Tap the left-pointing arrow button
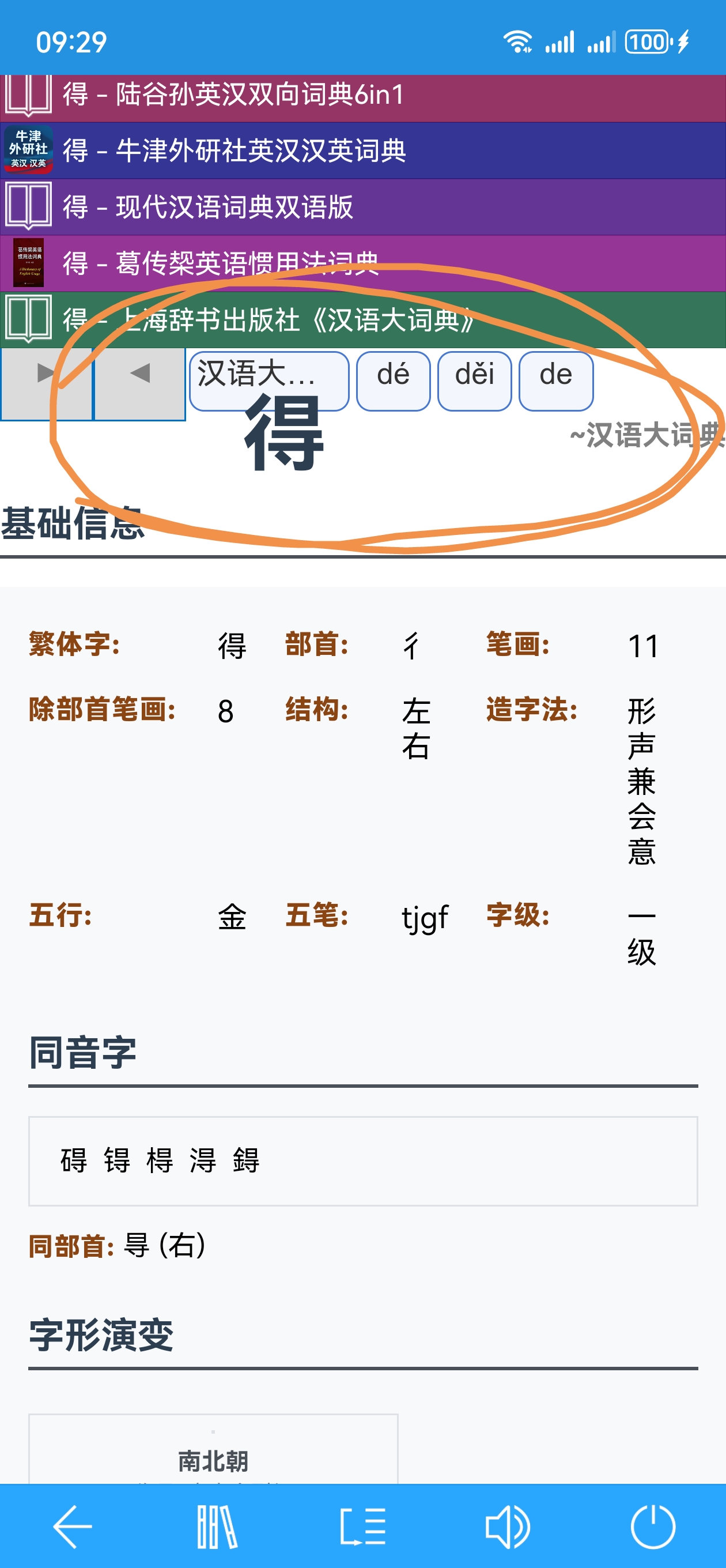 [140, 384]
